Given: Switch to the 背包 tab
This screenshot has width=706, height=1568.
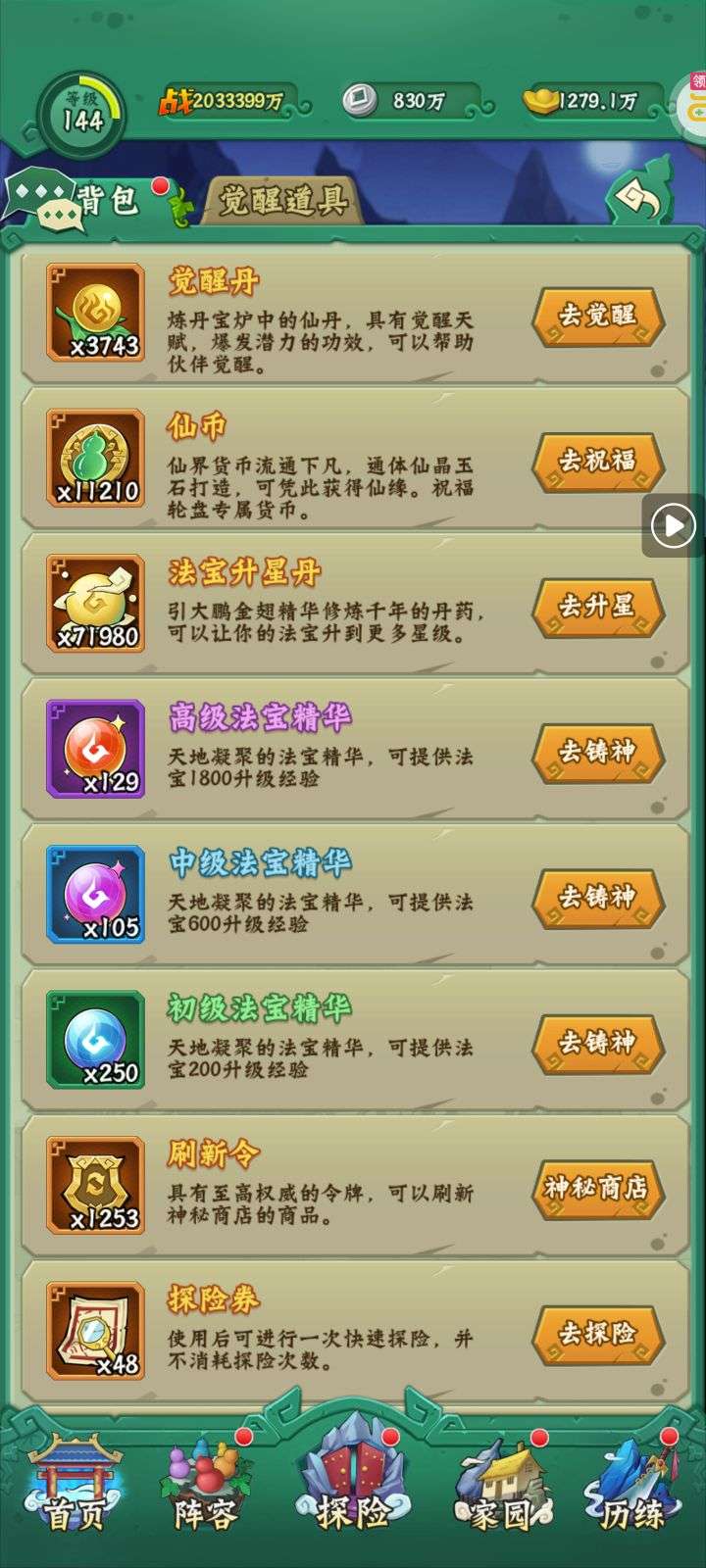Looking at the screenshot, I should [108, 200].
